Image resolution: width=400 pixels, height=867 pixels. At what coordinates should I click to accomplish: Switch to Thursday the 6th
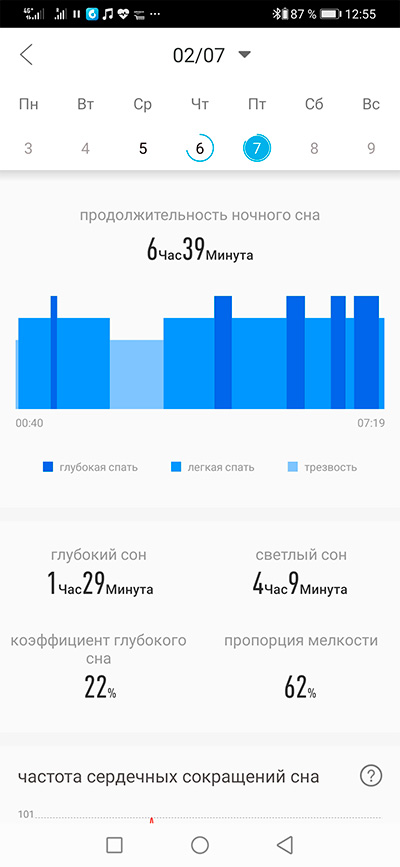pos(200,148)
